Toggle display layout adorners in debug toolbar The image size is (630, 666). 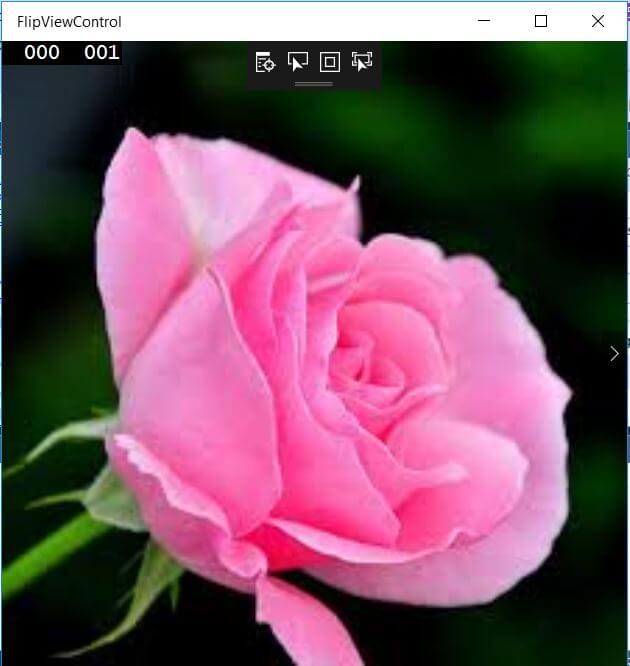coord(329,62)
